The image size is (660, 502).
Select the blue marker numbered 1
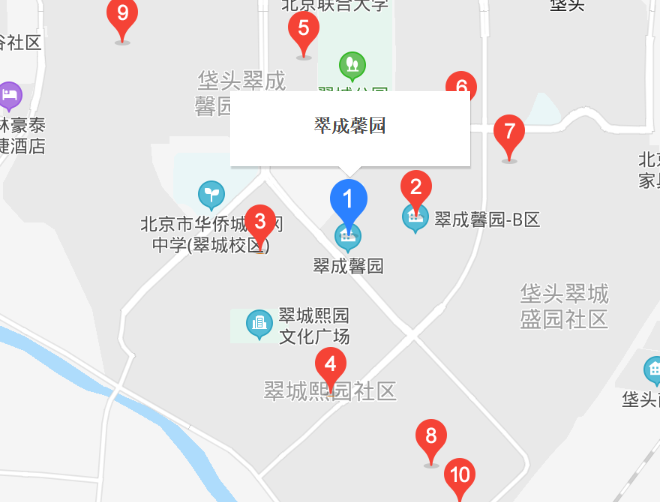(x=348, y=198)
